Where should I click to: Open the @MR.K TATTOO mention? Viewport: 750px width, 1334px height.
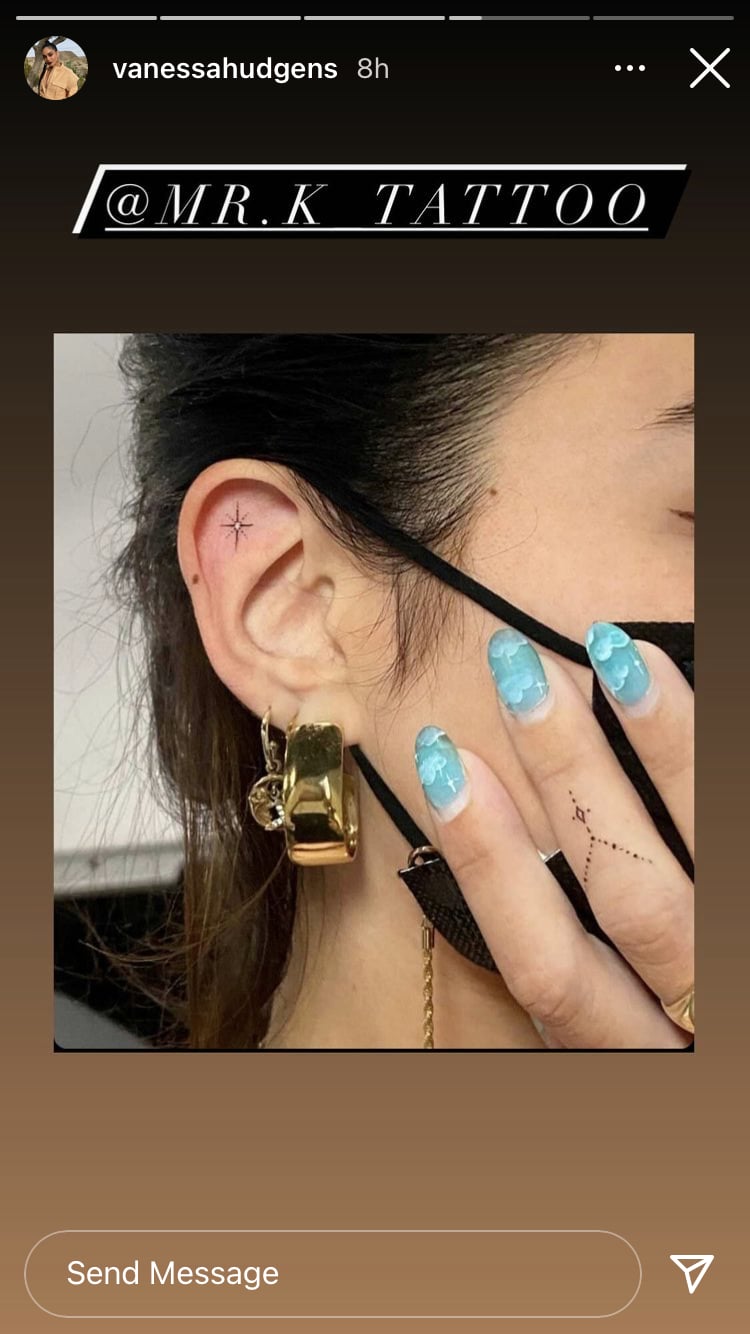381,202
